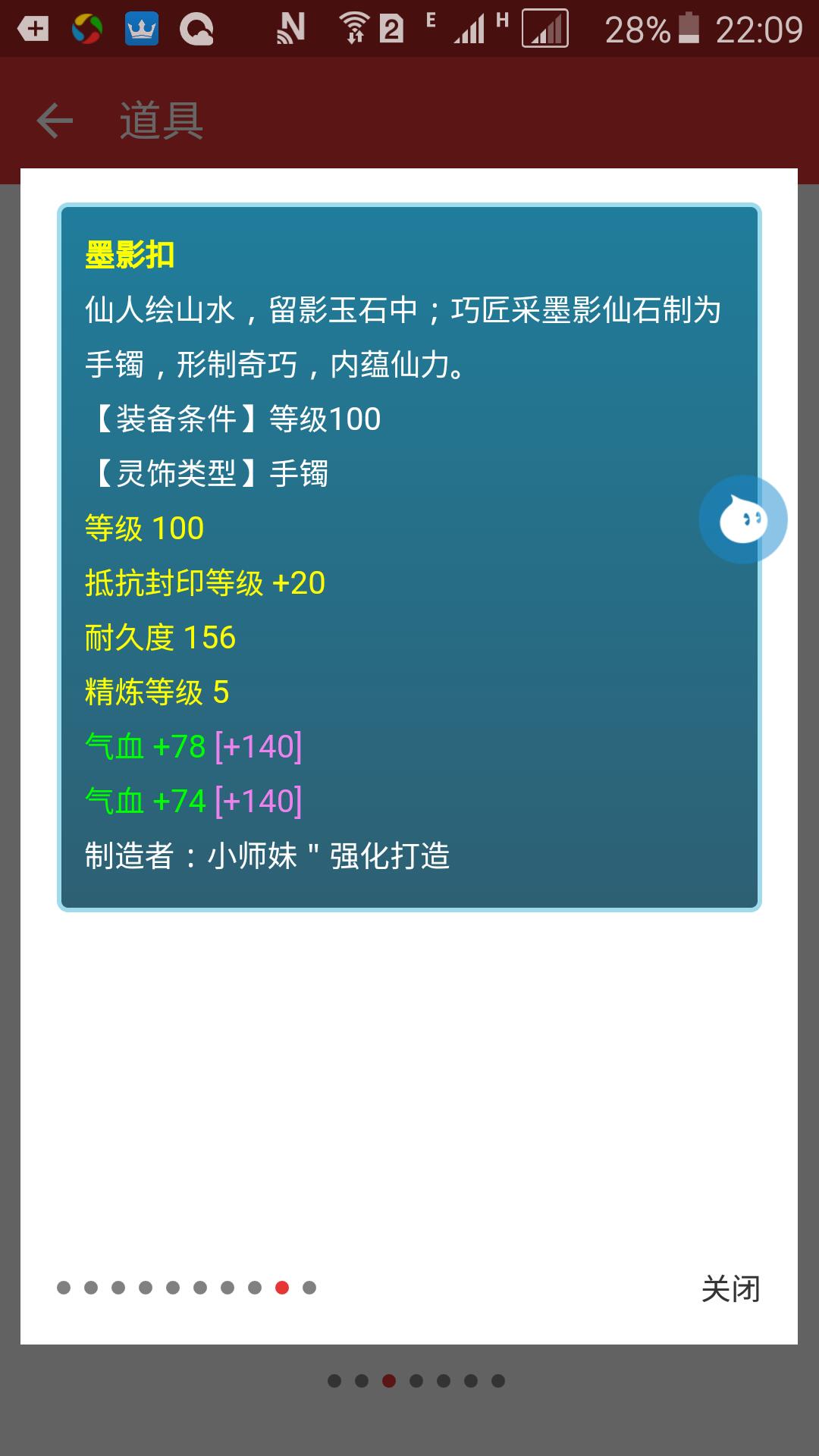Tap the floating blue assistant bubble
This screenshot has height=1456, width=819.
(742, 520)
